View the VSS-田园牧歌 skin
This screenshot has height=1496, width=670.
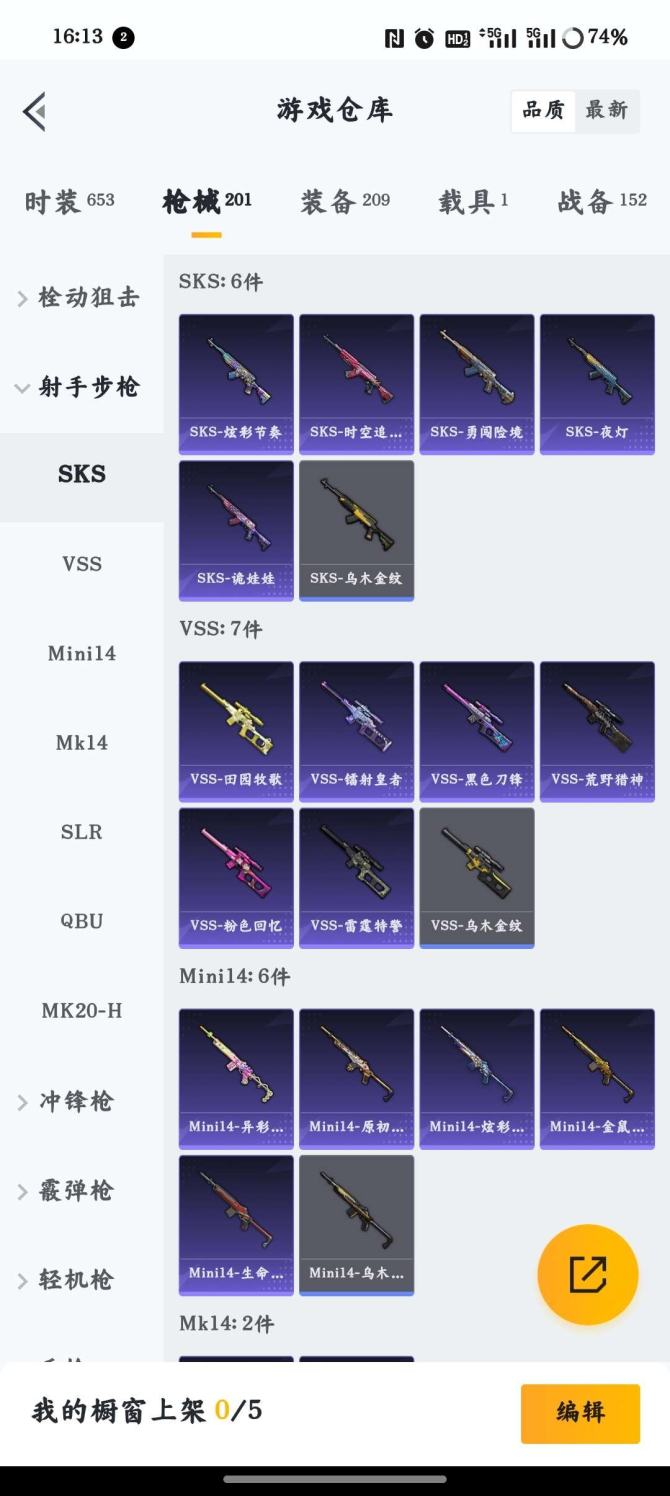(236, 730)
